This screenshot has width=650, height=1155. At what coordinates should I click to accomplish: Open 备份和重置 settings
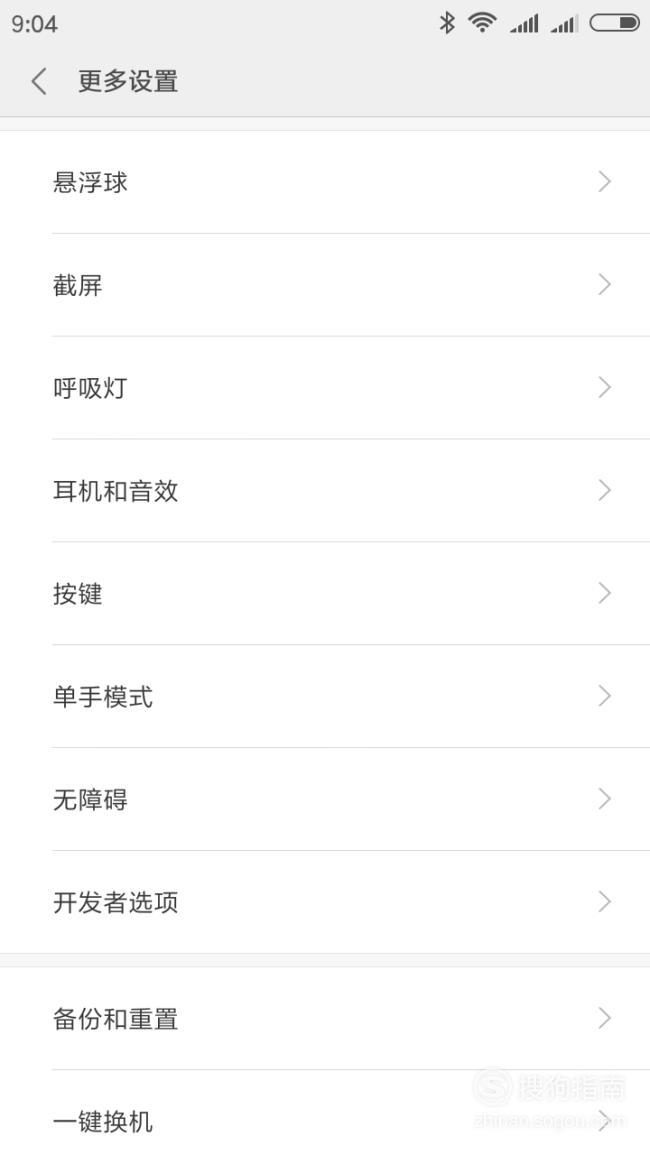coord(325,1019)
